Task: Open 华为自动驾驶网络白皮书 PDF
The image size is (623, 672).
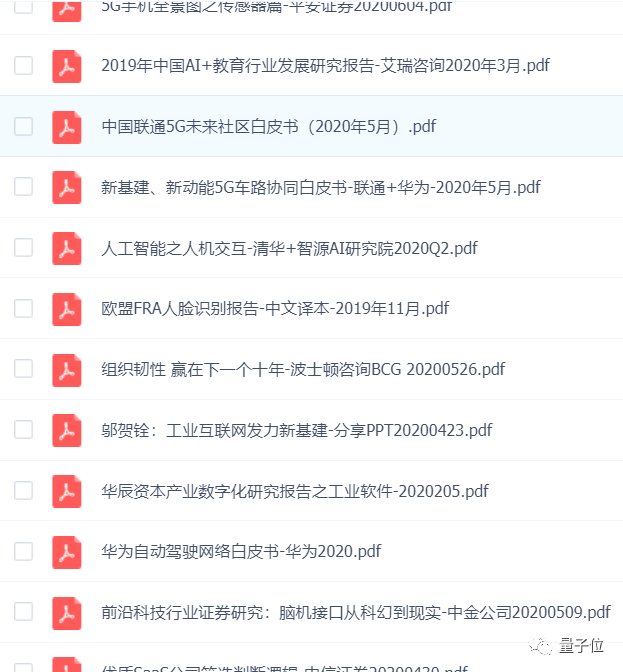Action: 241,551
